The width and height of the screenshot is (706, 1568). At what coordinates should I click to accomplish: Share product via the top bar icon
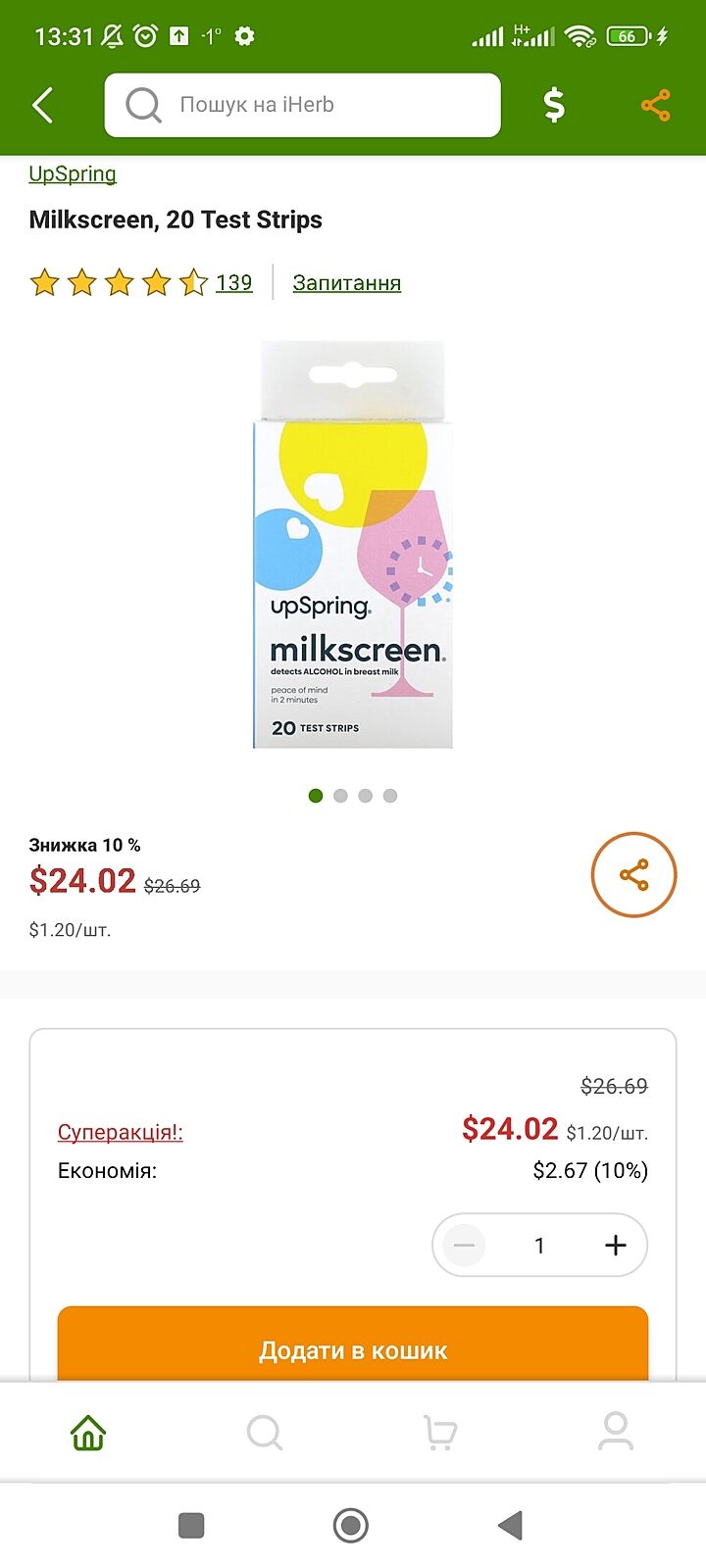pyautogui.click(x=655, y=105)
